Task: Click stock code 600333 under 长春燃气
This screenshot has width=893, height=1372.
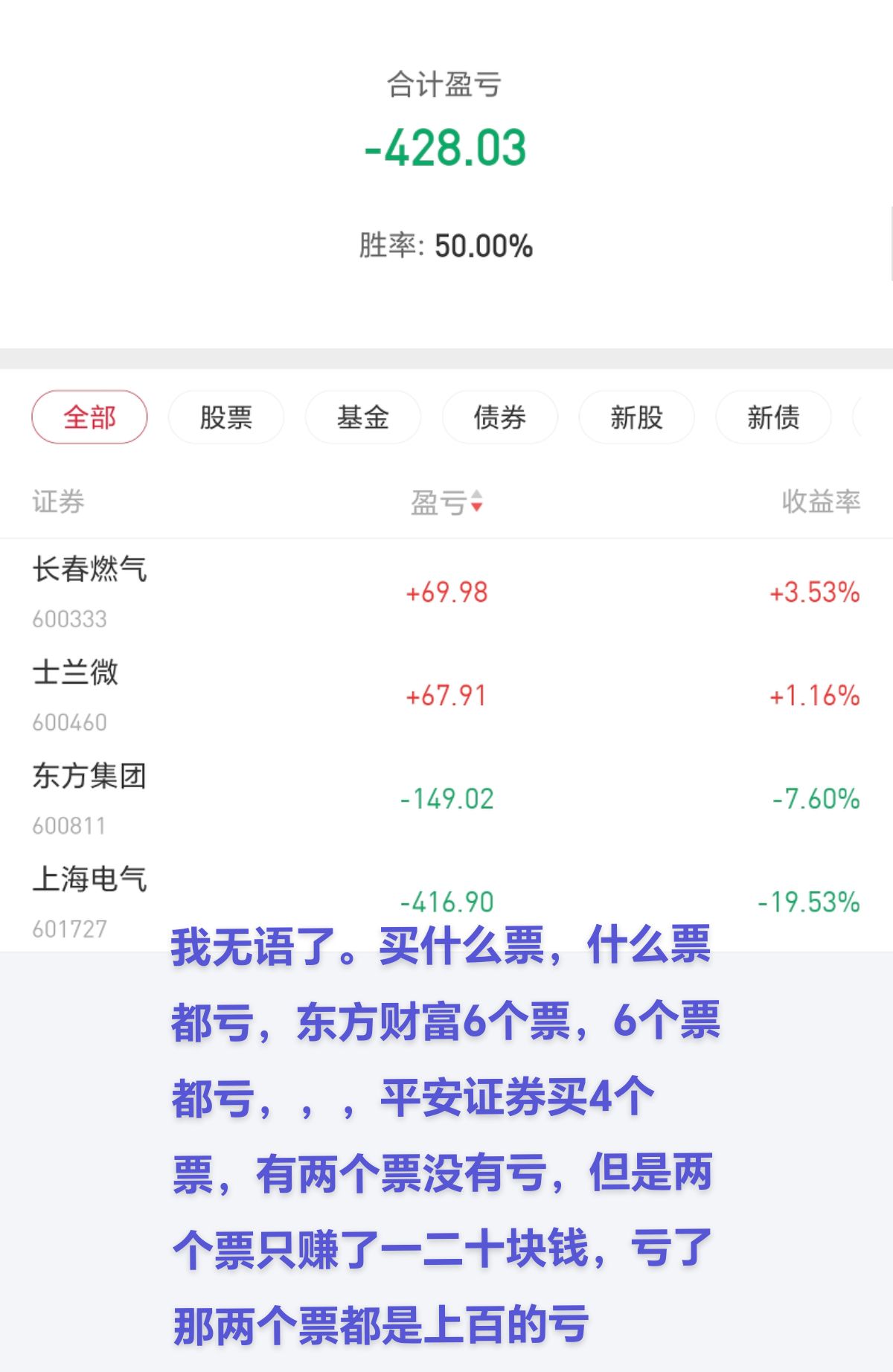Action: pyautogui.click(x=68, y=619)
